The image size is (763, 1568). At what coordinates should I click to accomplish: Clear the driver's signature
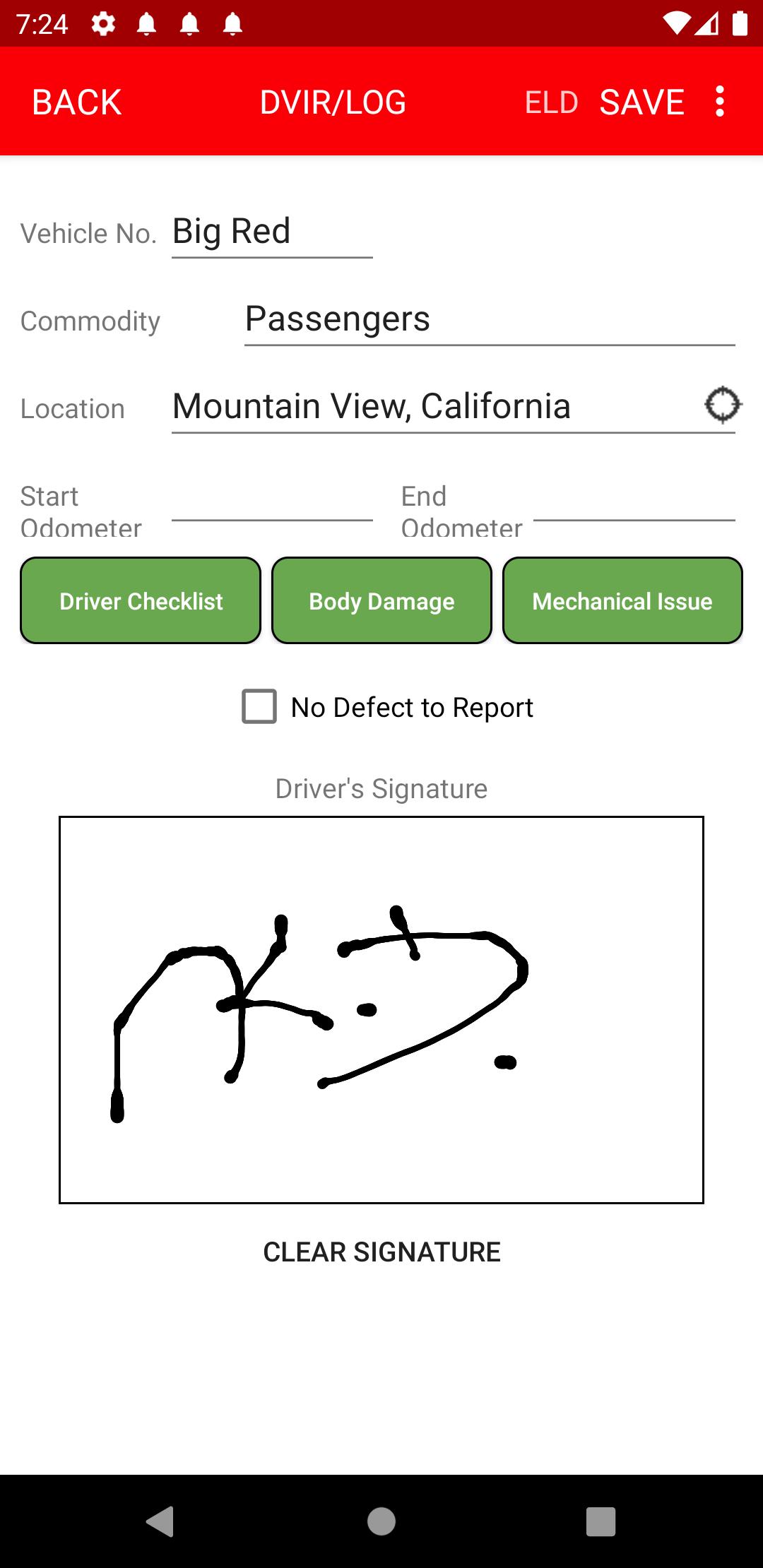(381, 1252)
